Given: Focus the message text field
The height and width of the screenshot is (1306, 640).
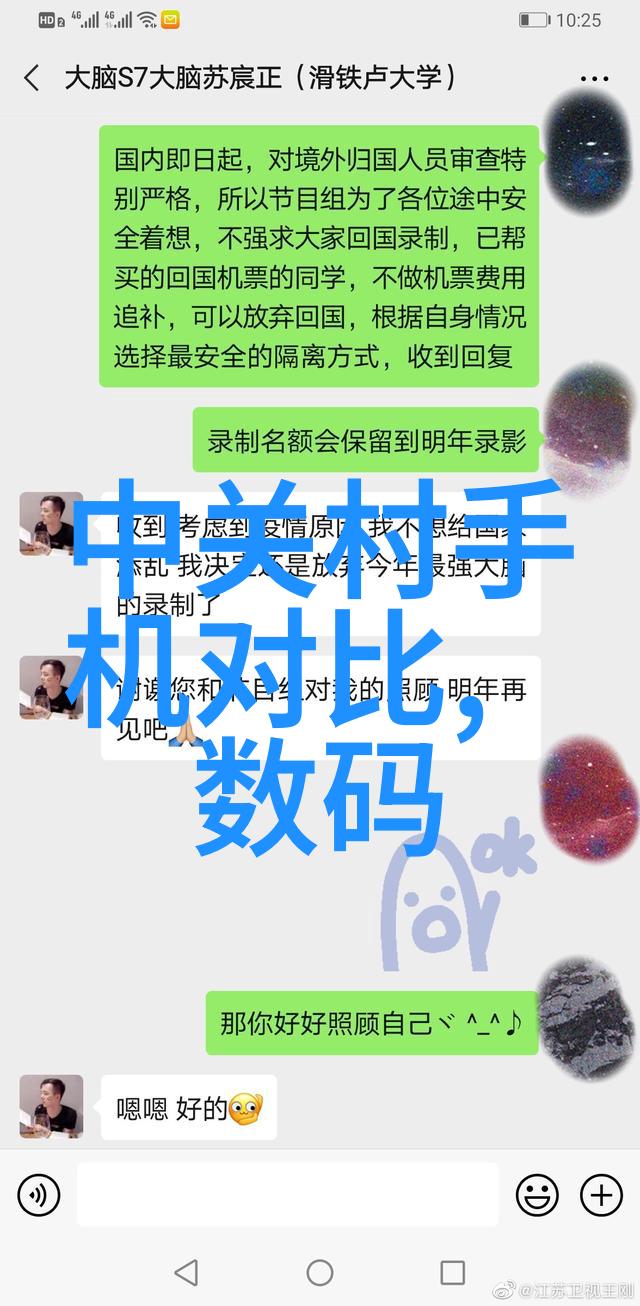Looking at the screenshot, I should [x=287, y=1194].
